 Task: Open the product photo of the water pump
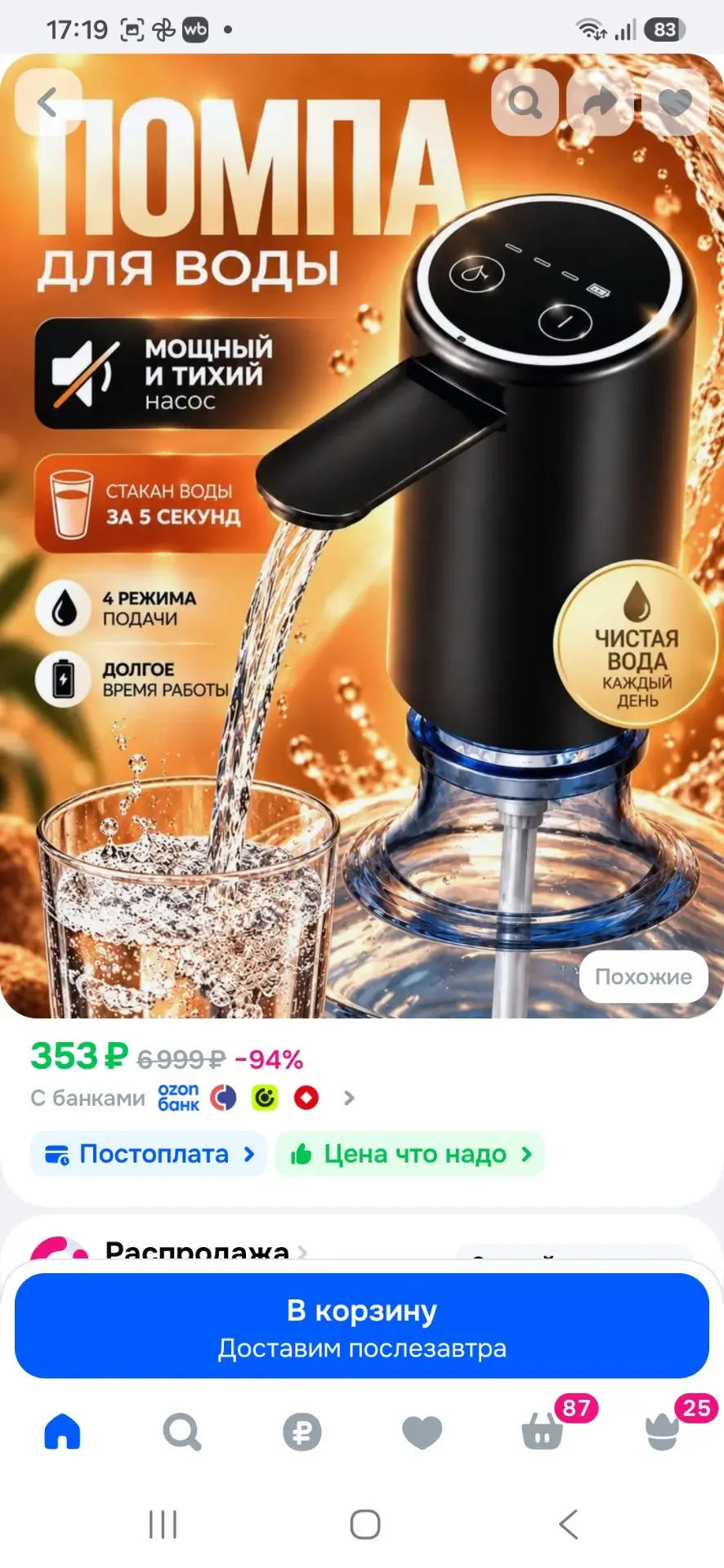(x=362, y=536)
